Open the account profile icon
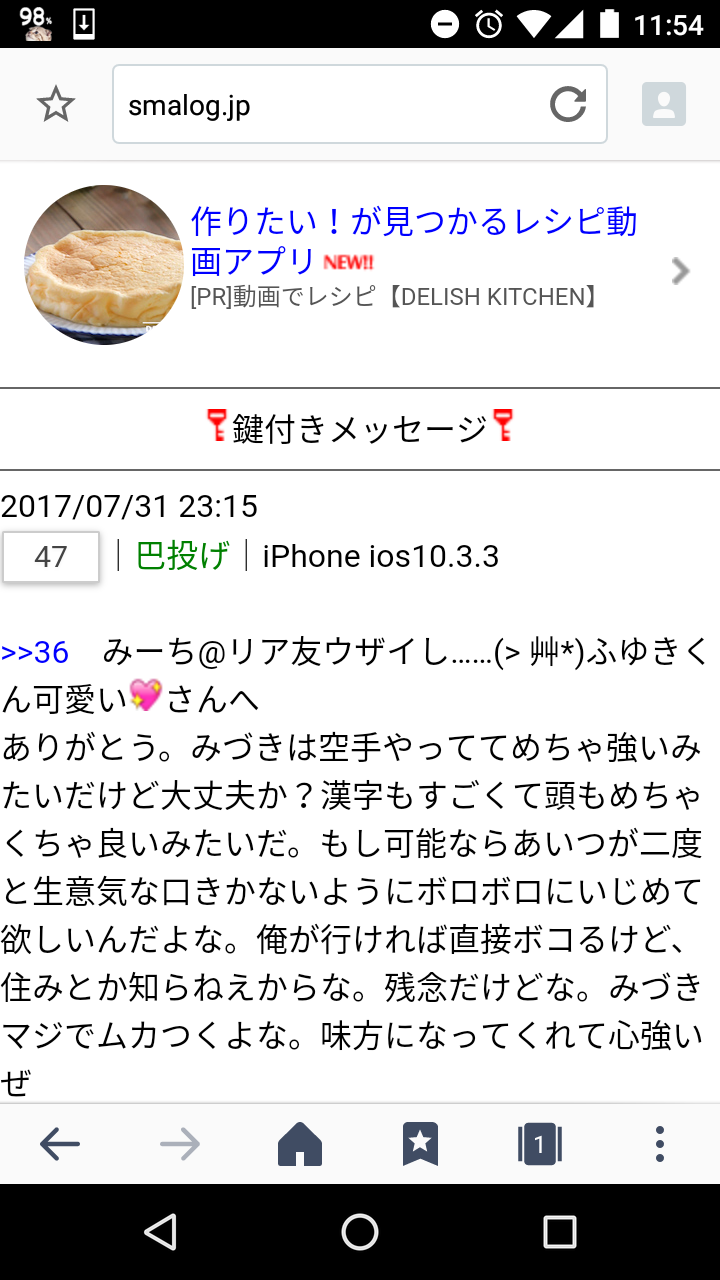Image resolution: width=720 pixels, height=1280 pixels. [x=663, y=105]
